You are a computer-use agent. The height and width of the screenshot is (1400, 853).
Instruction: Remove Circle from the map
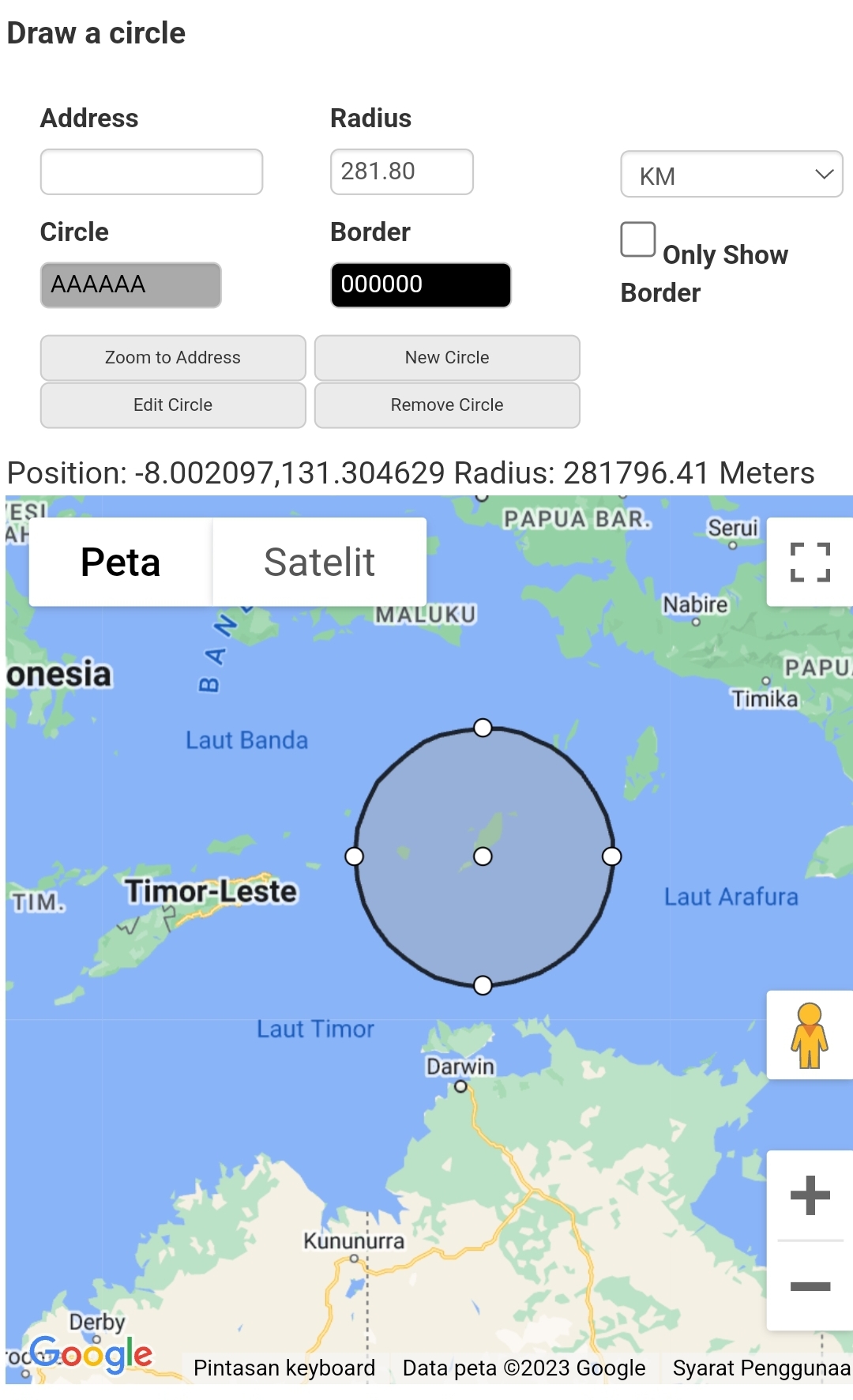point(447,405)
